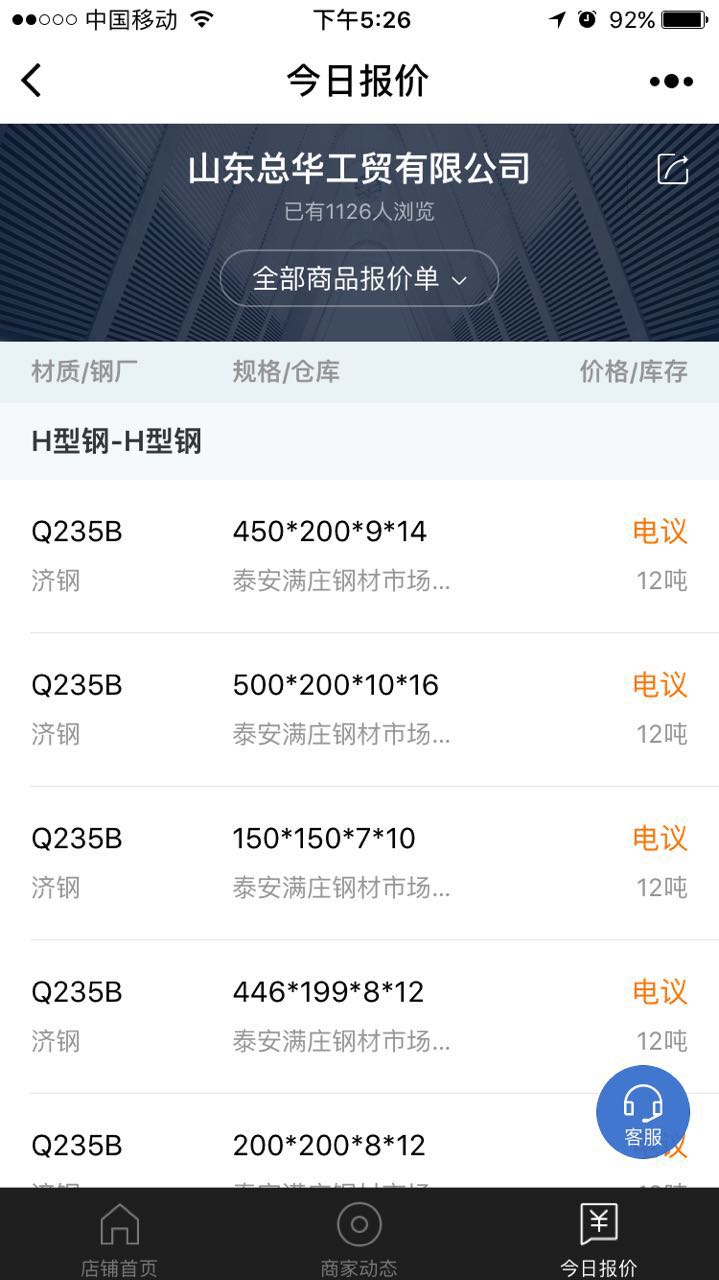719x1280 pixels.
Task: Share the company quotation page
Action: (x=672, y=169)
